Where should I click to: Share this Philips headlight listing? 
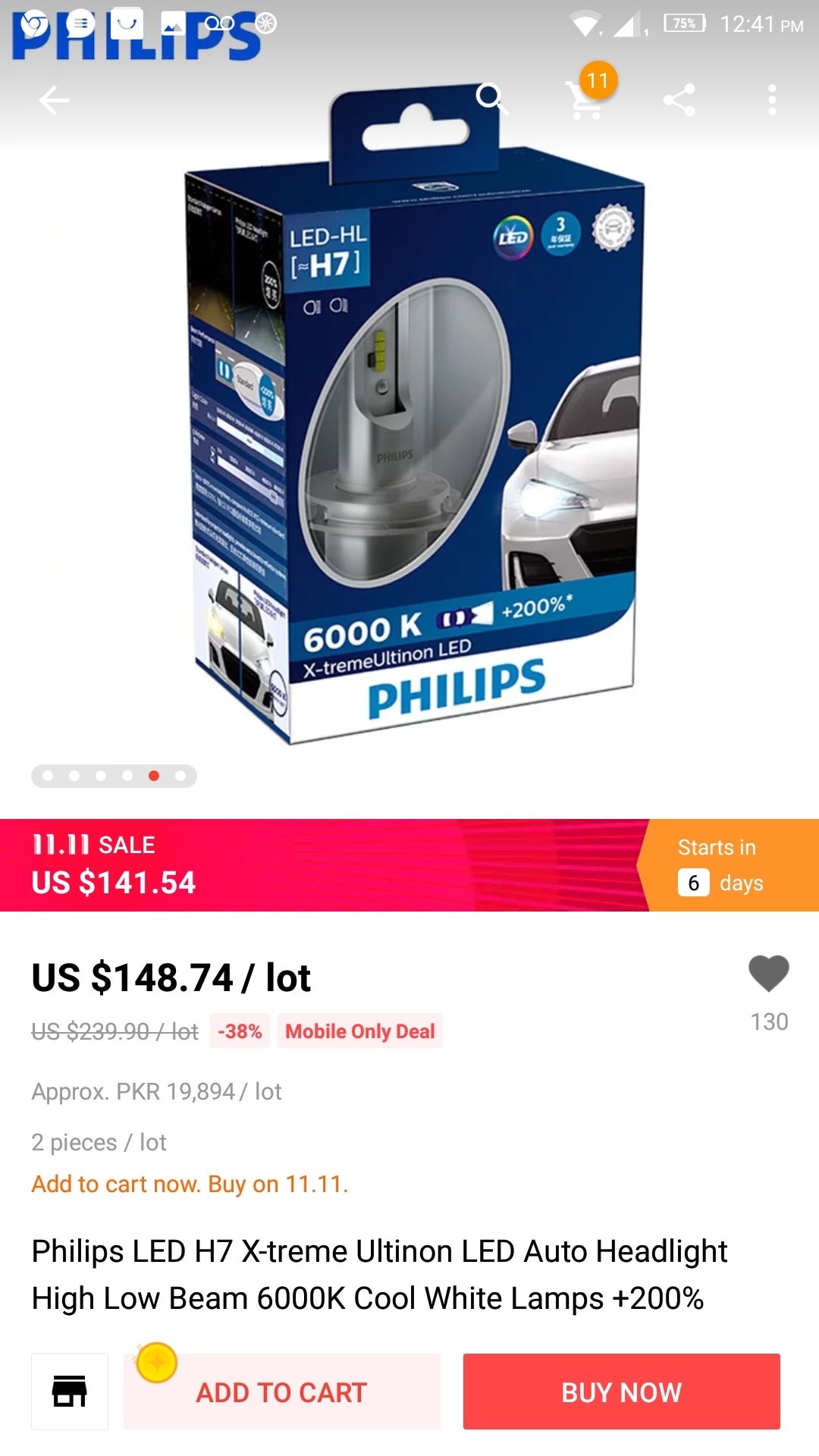click(679, 100)
